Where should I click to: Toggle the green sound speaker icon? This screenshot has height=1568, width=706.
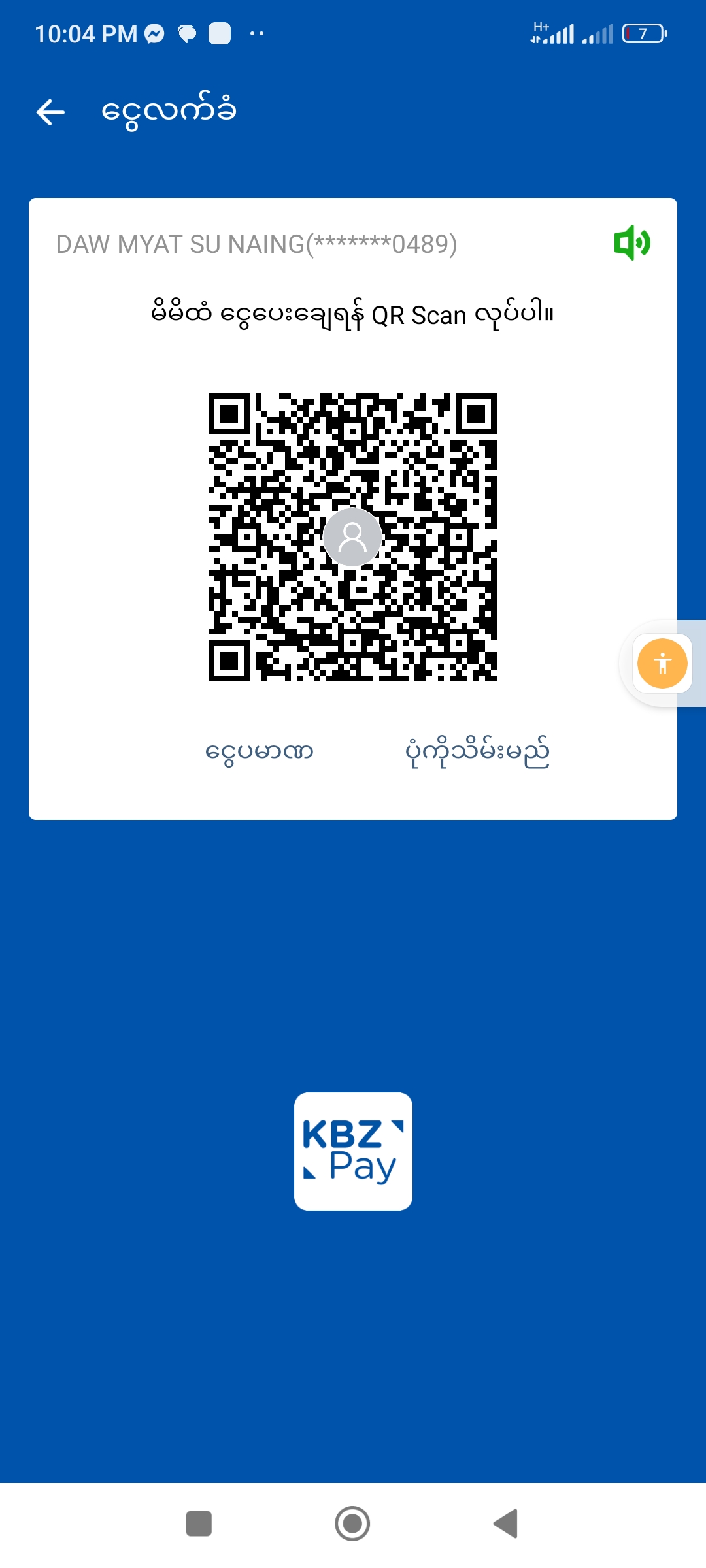click(631, 243)
